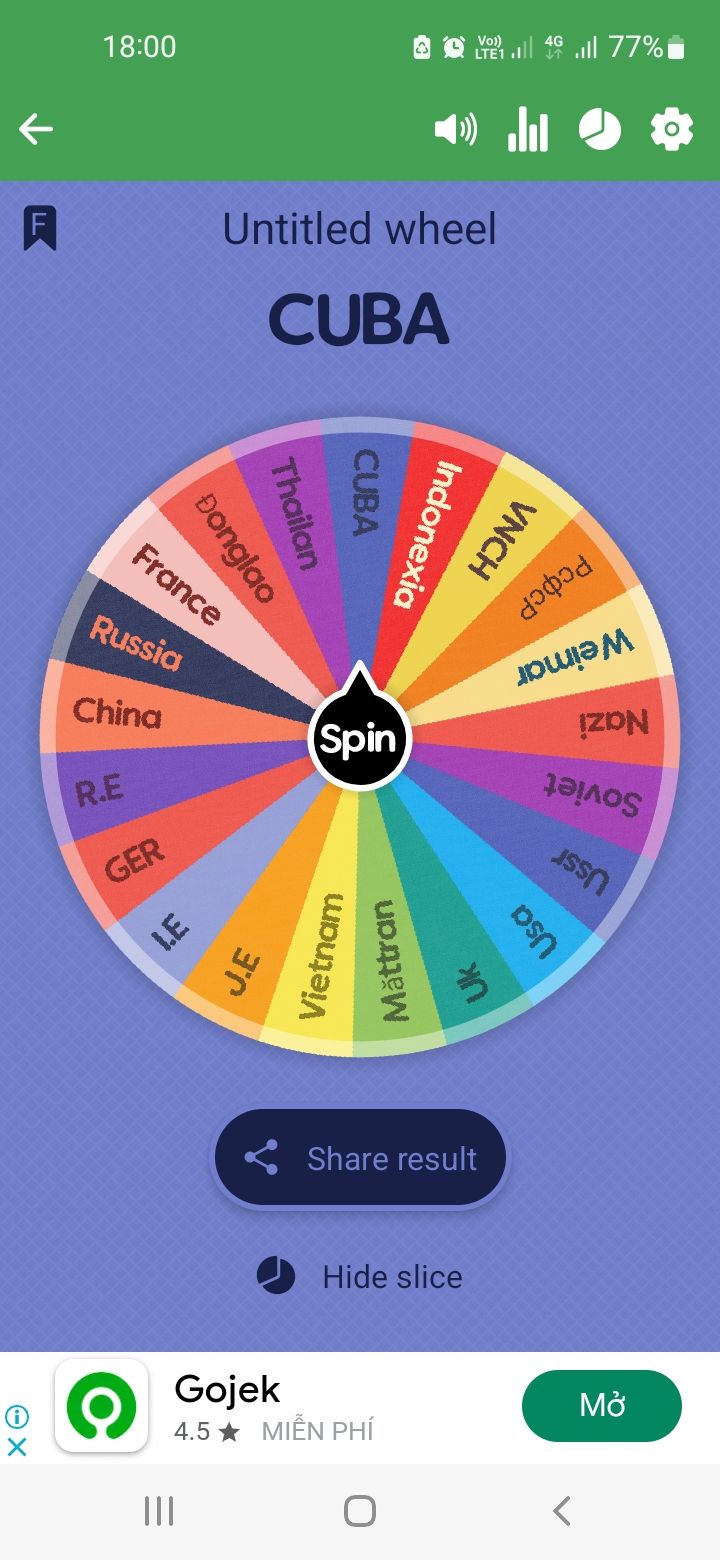Go back using the top arrow

36,129
